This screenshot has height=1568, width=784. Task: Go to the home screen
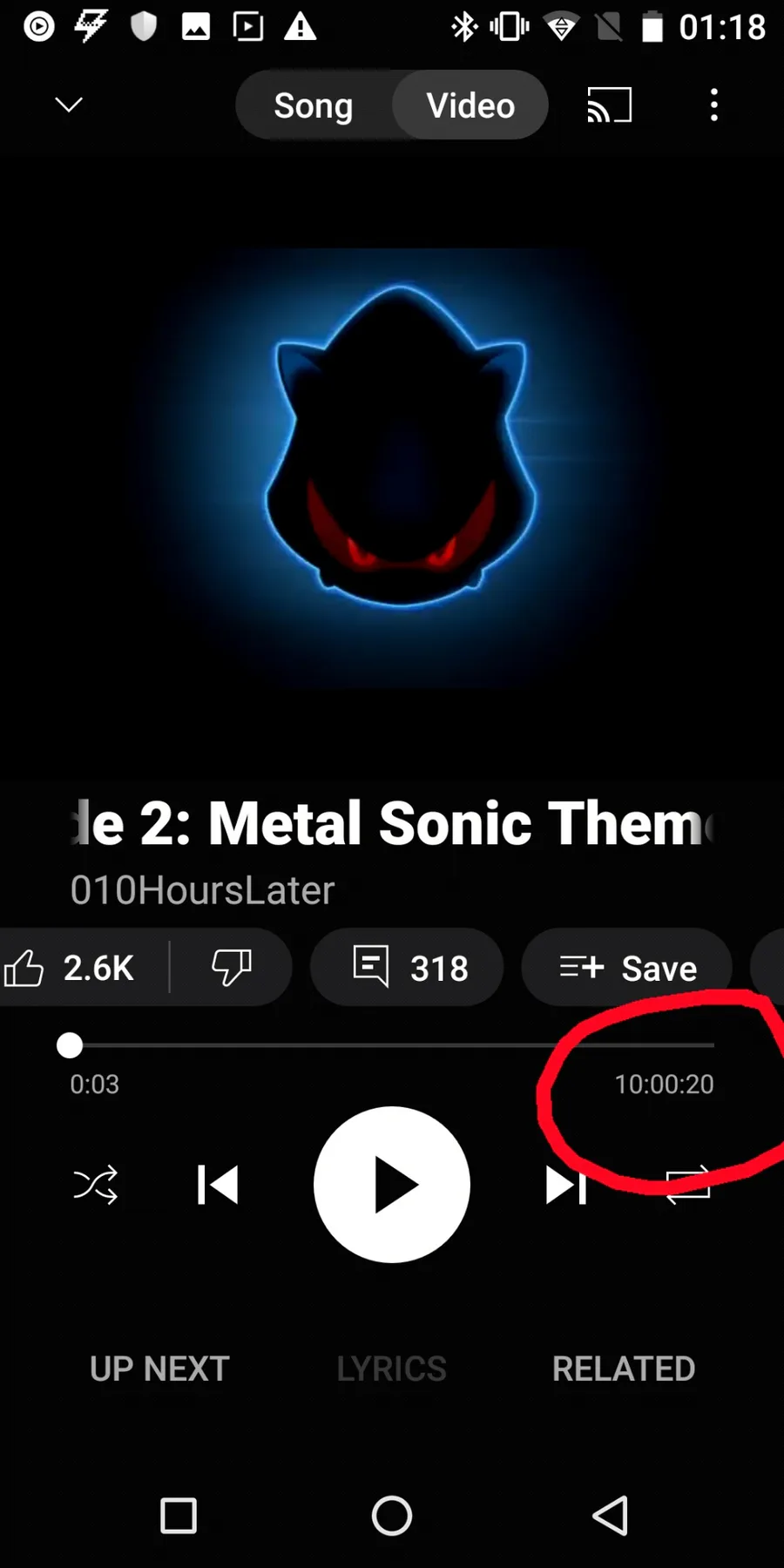[x=392, y=1516]
